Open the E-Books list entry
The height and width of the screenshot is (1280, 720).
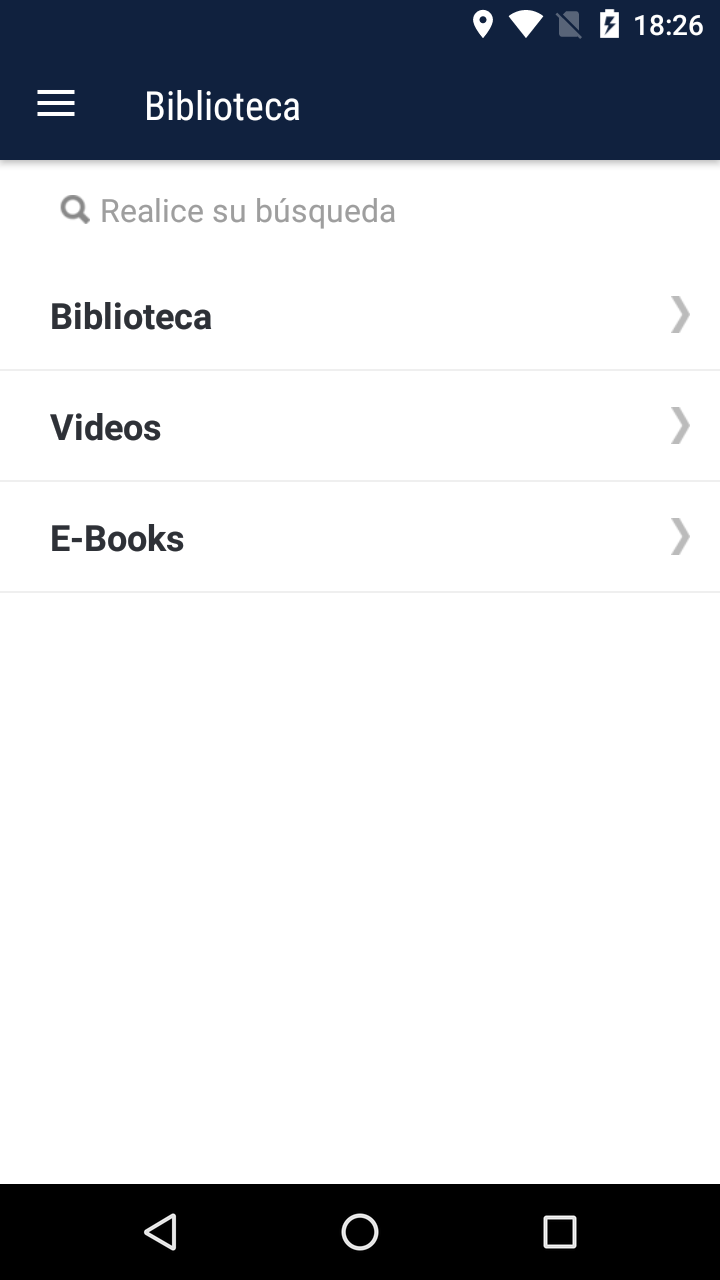tap(360, 537)
